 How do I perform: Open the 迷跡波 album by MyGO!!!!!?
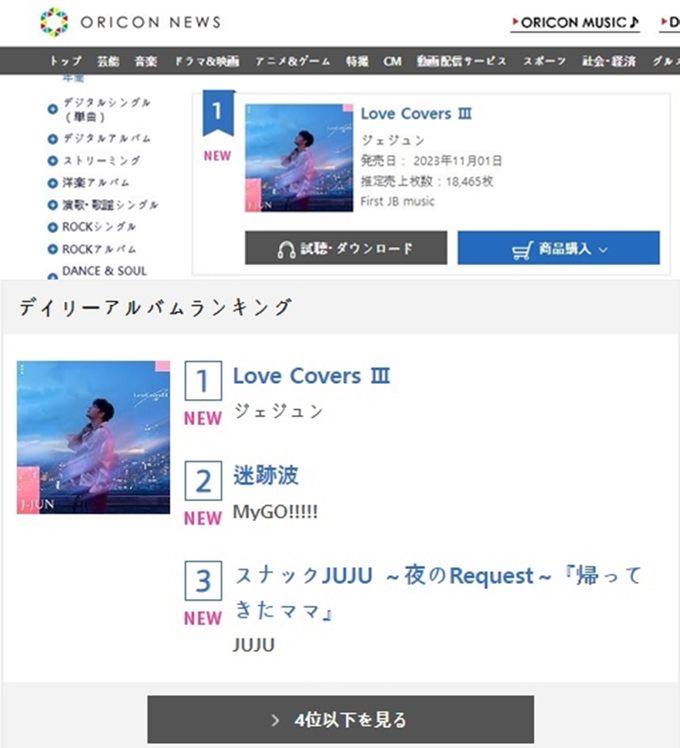click(266, 476)
